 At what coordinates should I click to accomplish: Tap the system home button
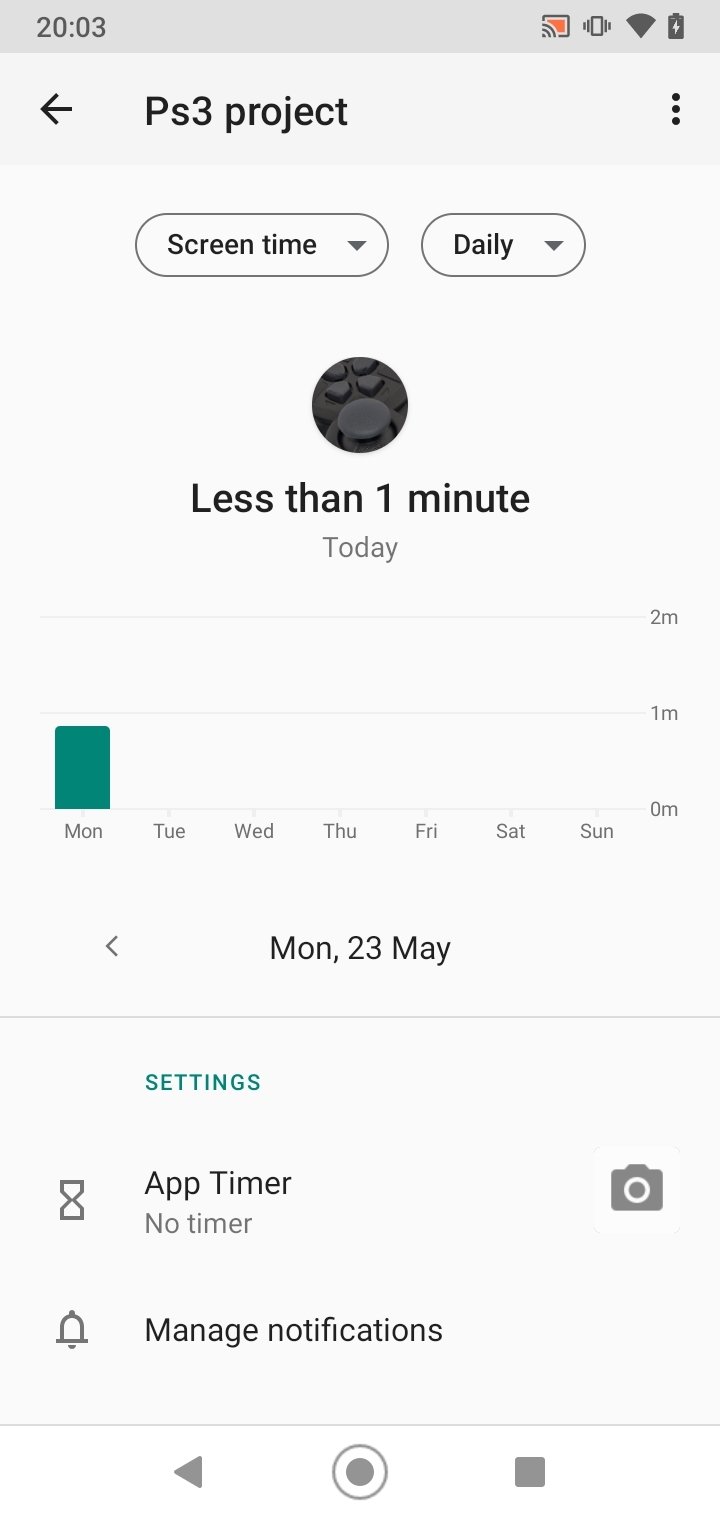(360, 1472)
